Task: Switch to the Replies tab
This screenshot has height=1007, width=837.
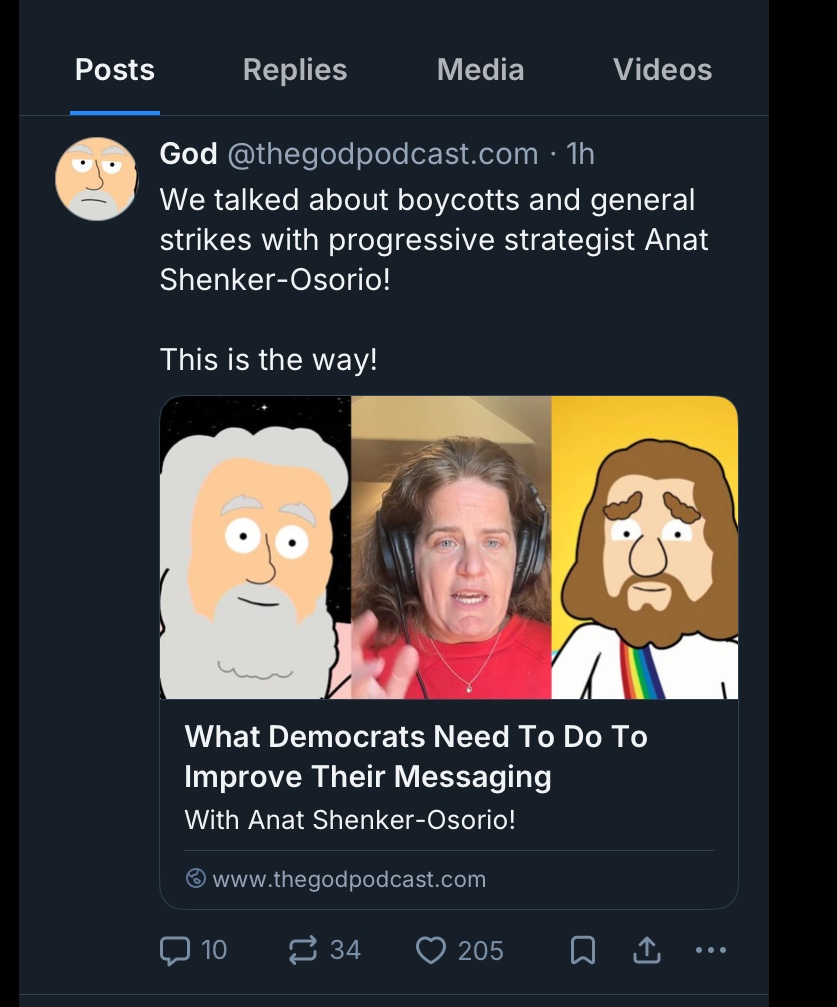Action: coord(294,70)
